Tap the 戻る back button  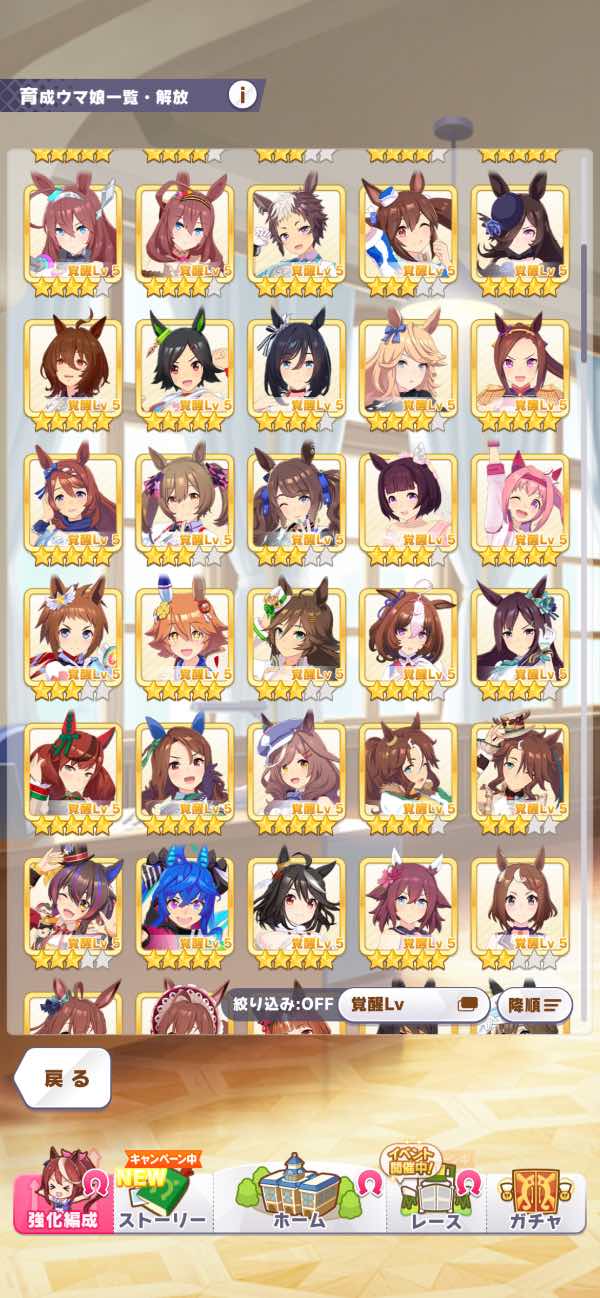point(62,1078)
